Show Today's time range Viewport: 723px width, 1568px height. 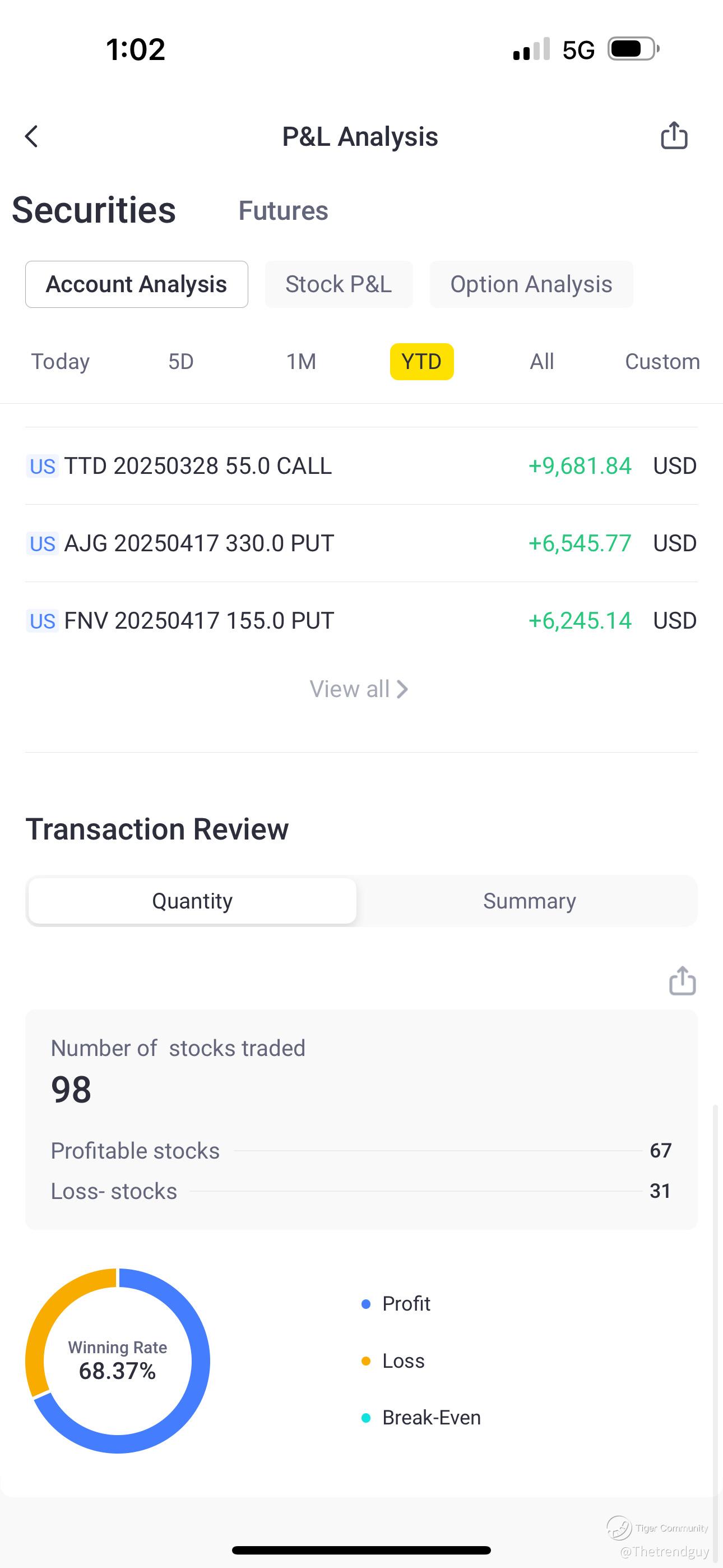[61, 362]
